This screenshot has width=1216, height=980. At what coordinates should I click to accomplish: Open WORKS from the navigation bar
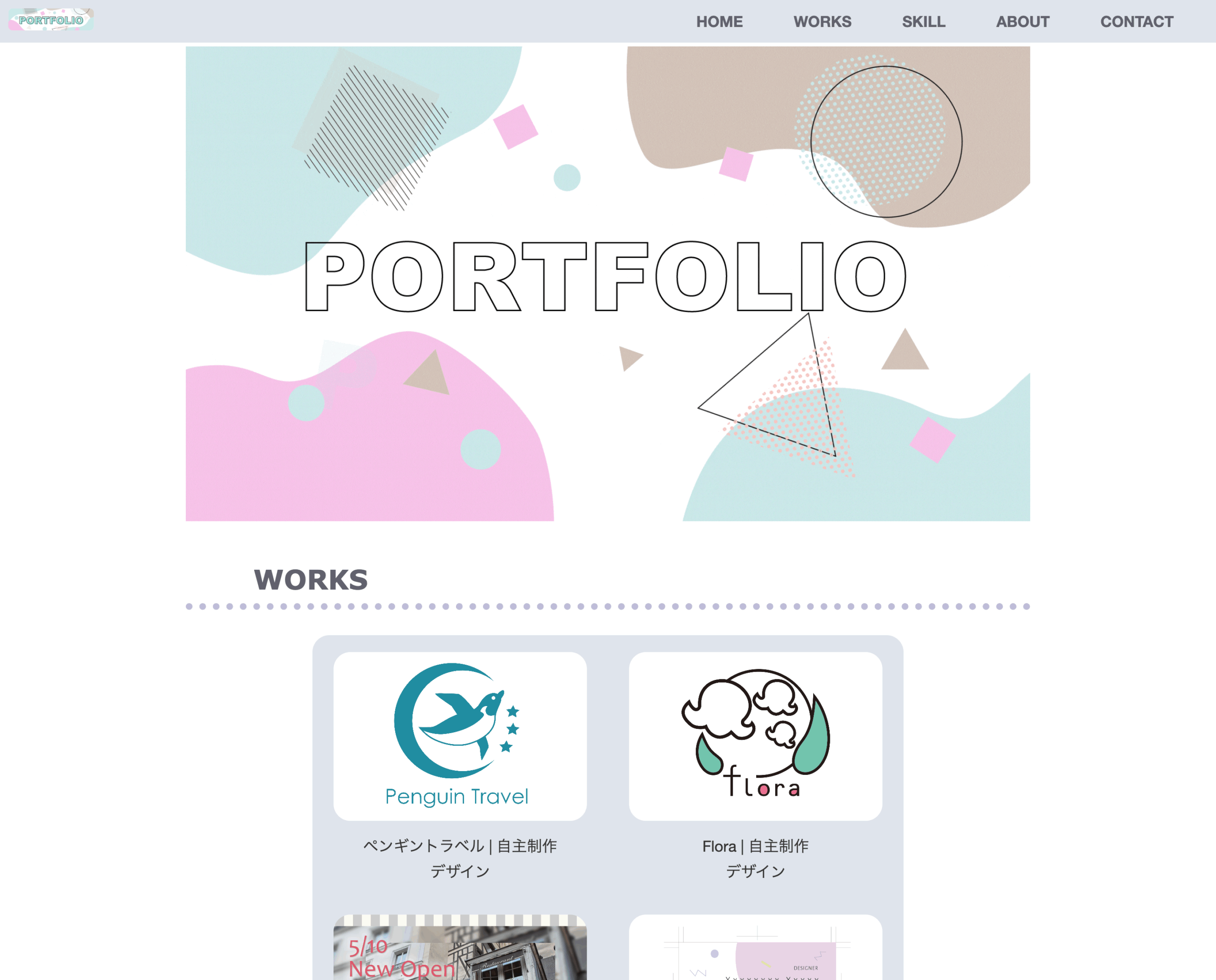[822, 21]
